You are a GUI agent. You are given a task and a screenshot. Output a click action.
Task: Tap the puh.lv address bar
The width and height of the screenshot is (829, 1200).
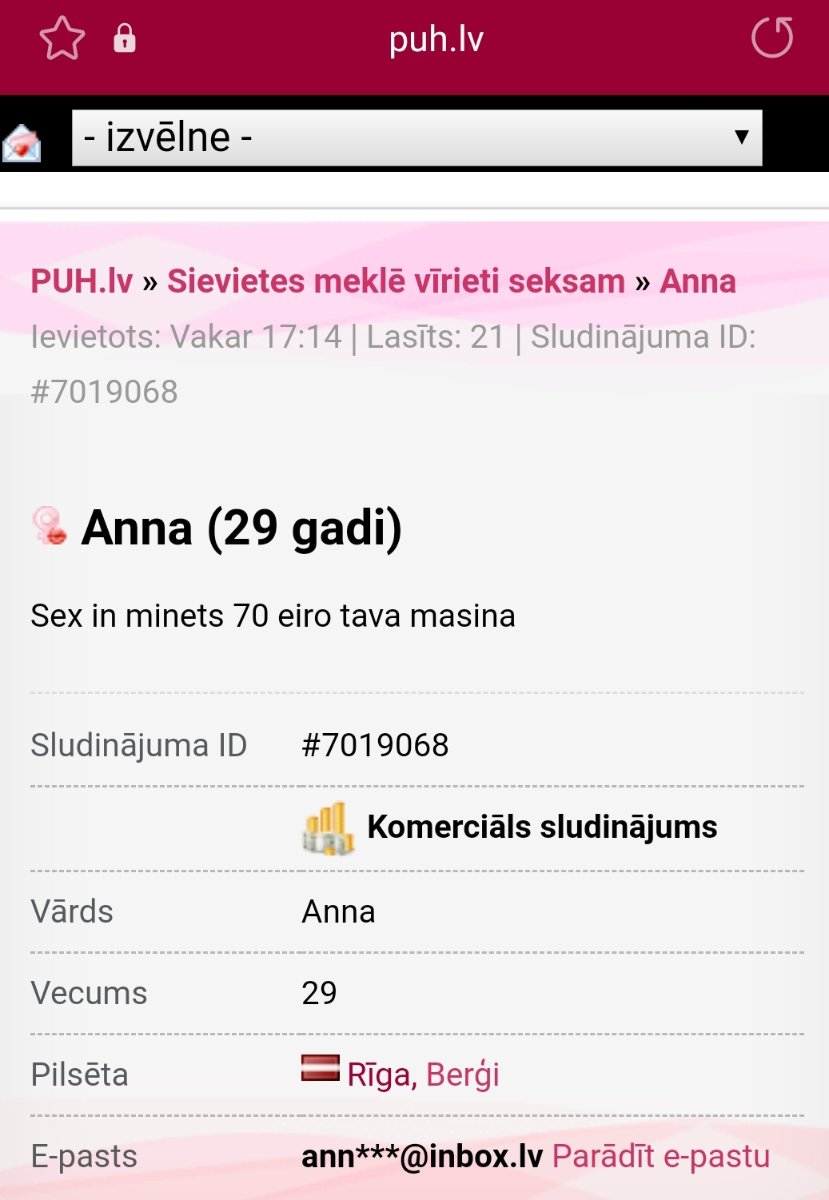pos(436,40)
